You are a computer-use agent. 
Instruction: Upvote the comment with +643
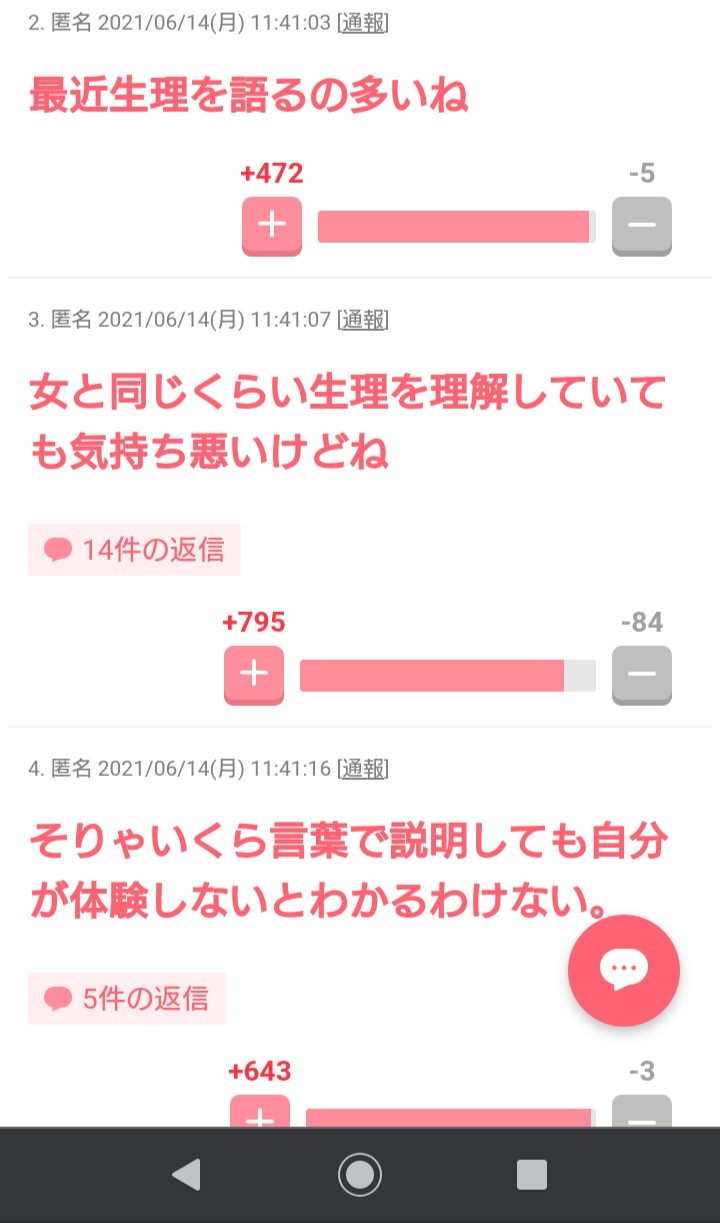tap(260, 1113)
